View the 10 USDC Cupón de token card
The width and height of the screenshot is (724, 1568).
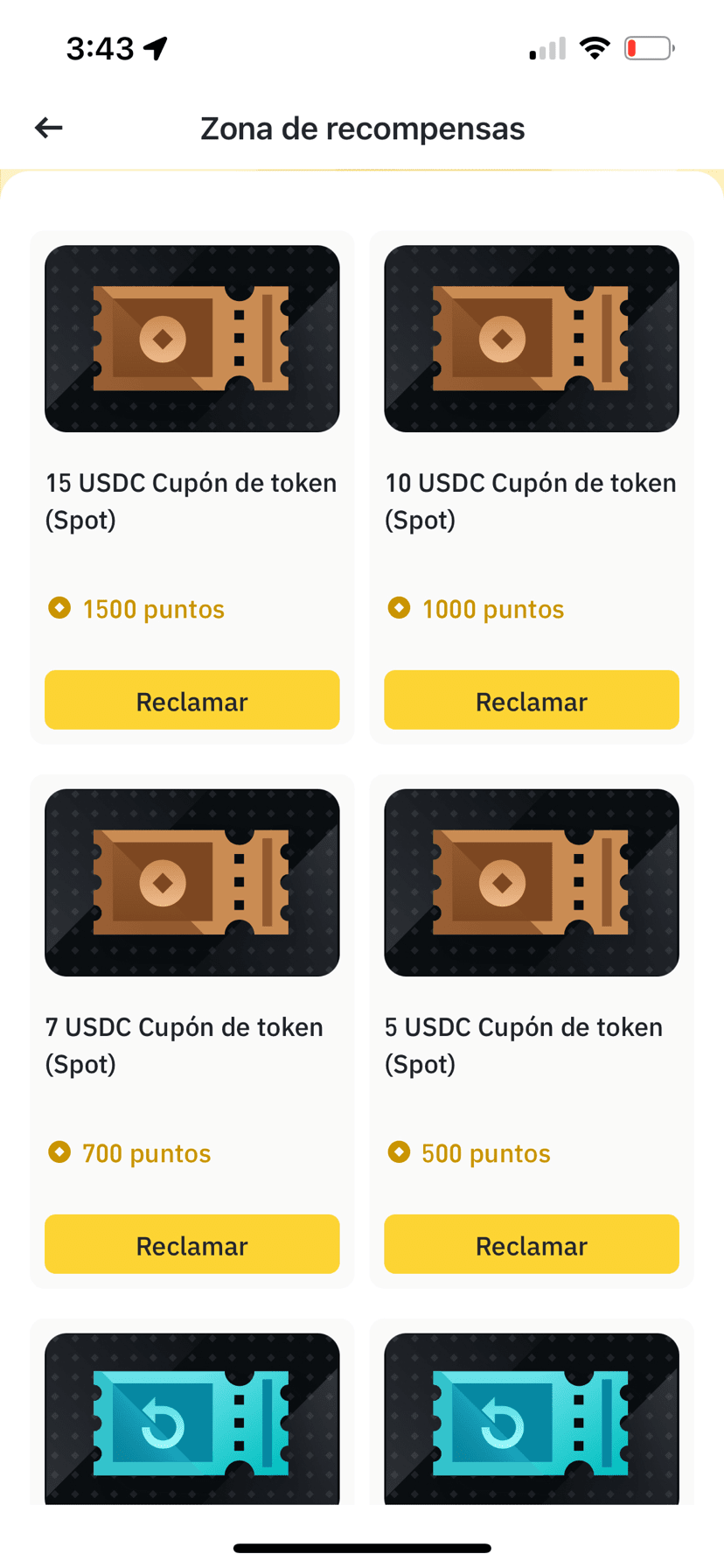pyautogui.click(x=531, y=339)
